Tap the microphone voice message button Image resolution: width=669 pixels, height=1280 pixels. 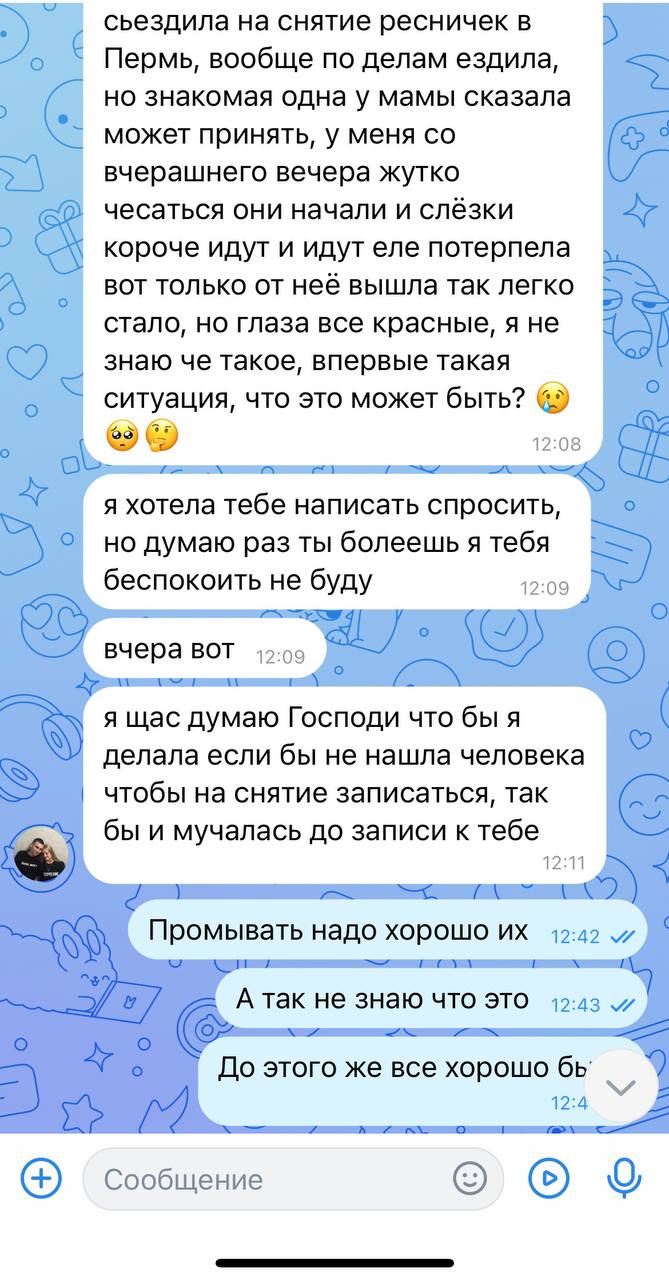[x=625, y=1178]
